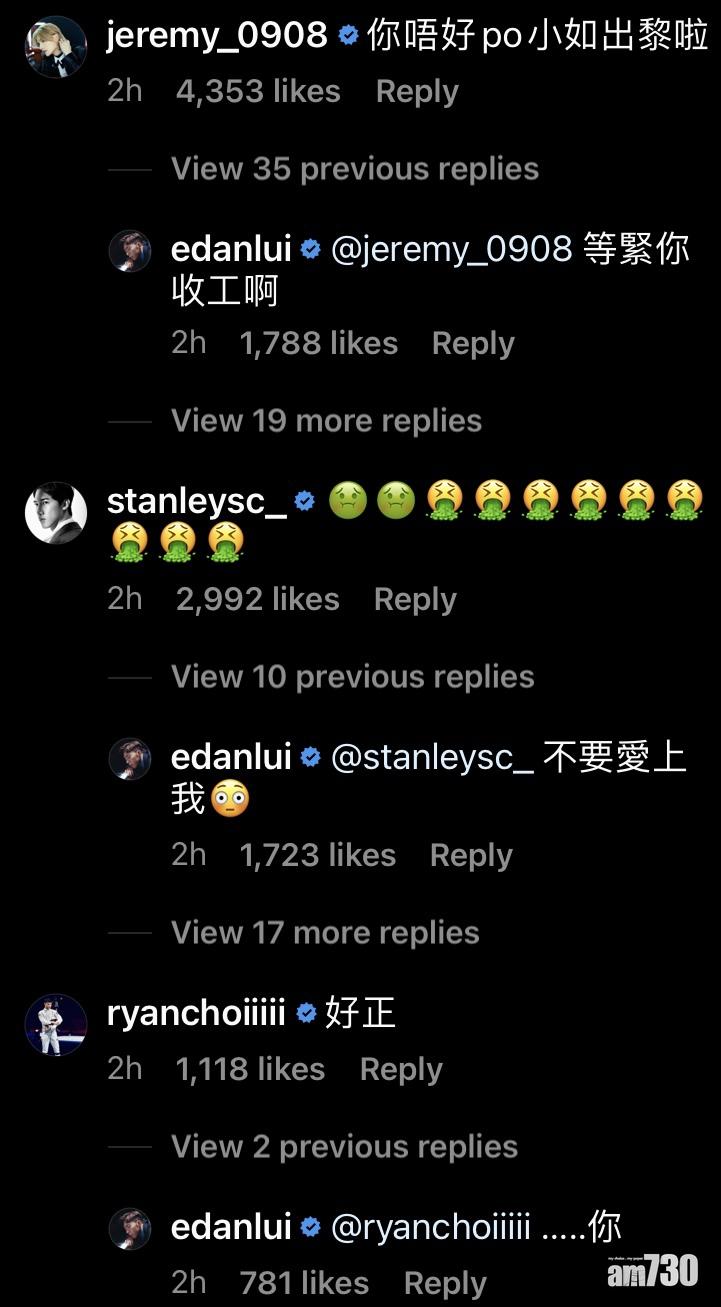Expand 35 previous replies under jeremy_0908
This screenshot has width=721, height=1307.
[x=354, y=169]
